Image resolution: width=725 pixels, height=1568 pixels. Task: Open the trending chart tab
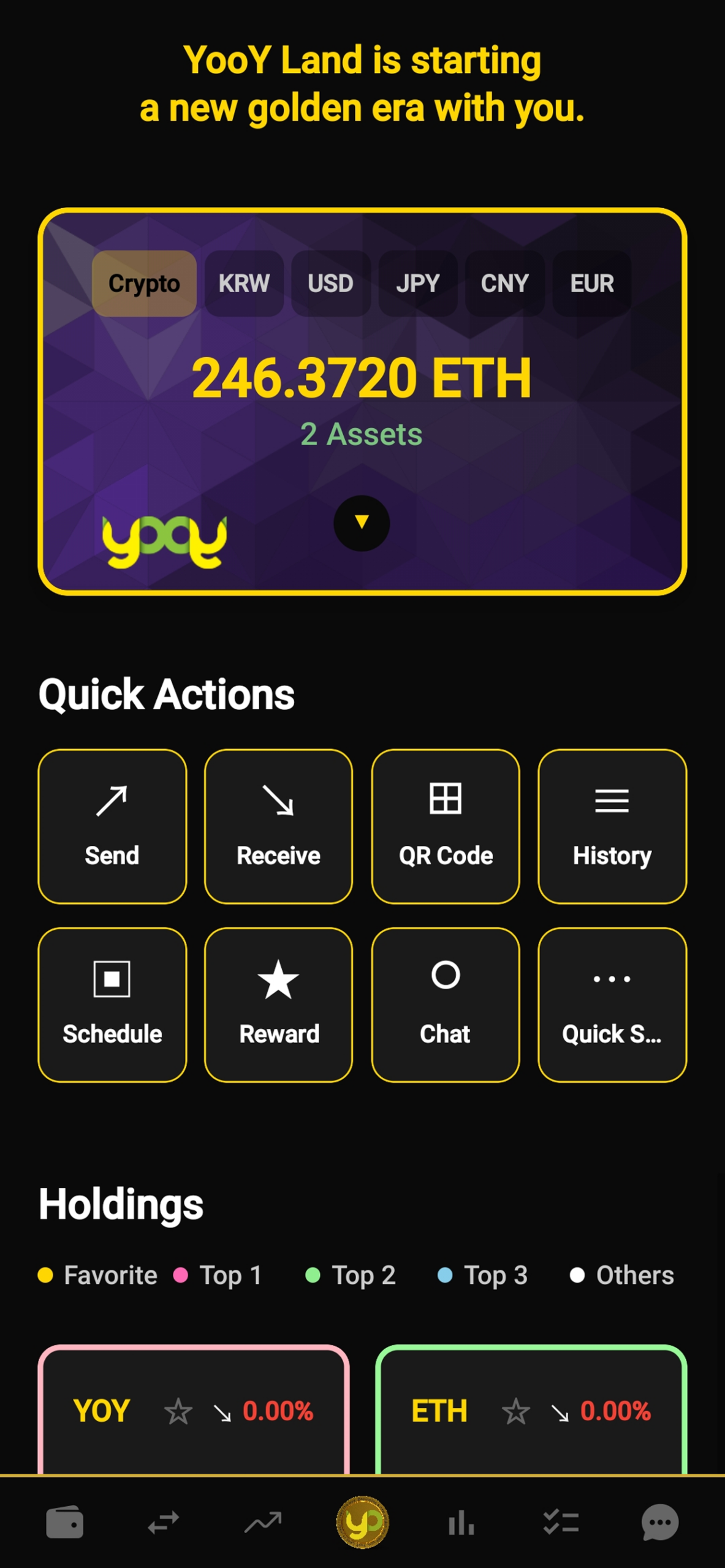click(263, 1521)
